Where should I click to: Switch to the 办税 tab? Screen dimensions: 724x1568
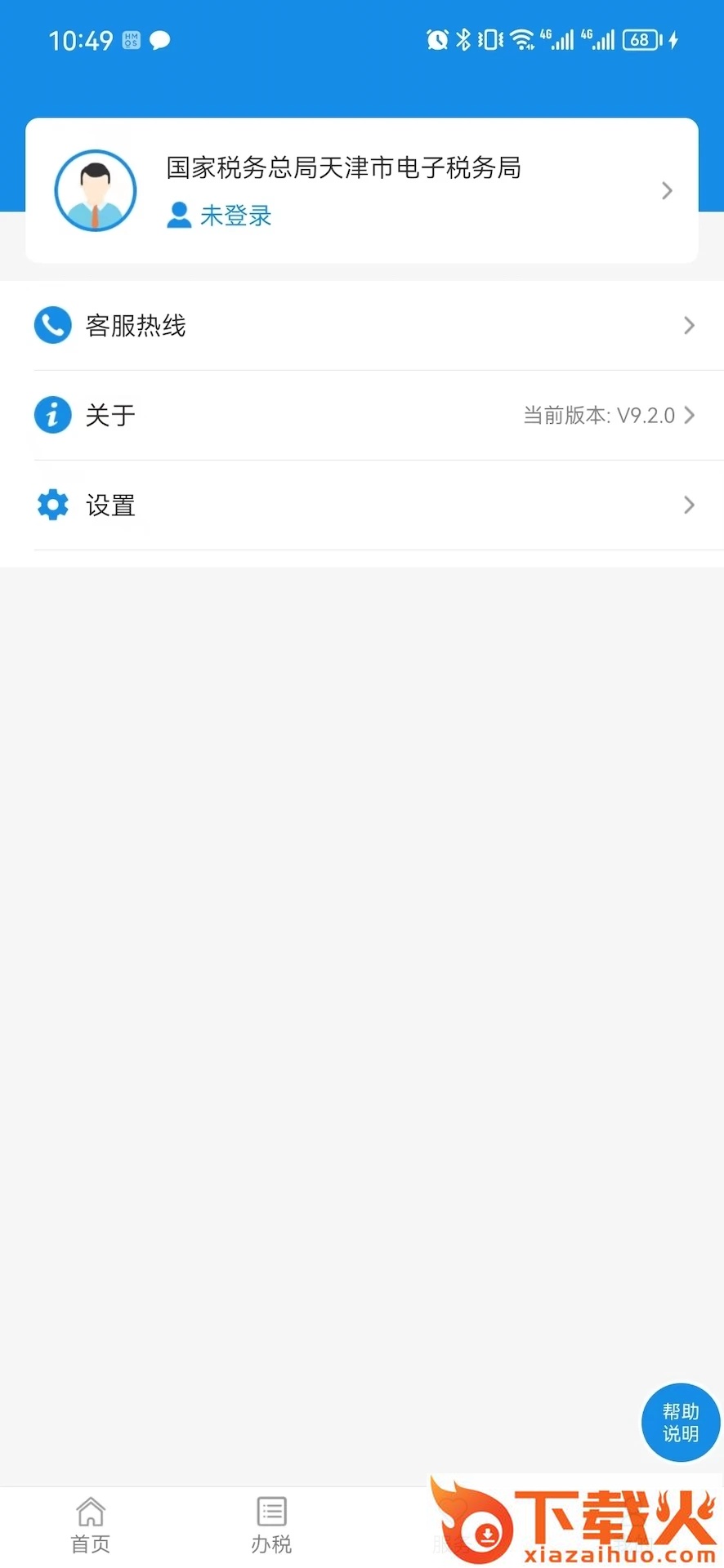[271, 1525]
